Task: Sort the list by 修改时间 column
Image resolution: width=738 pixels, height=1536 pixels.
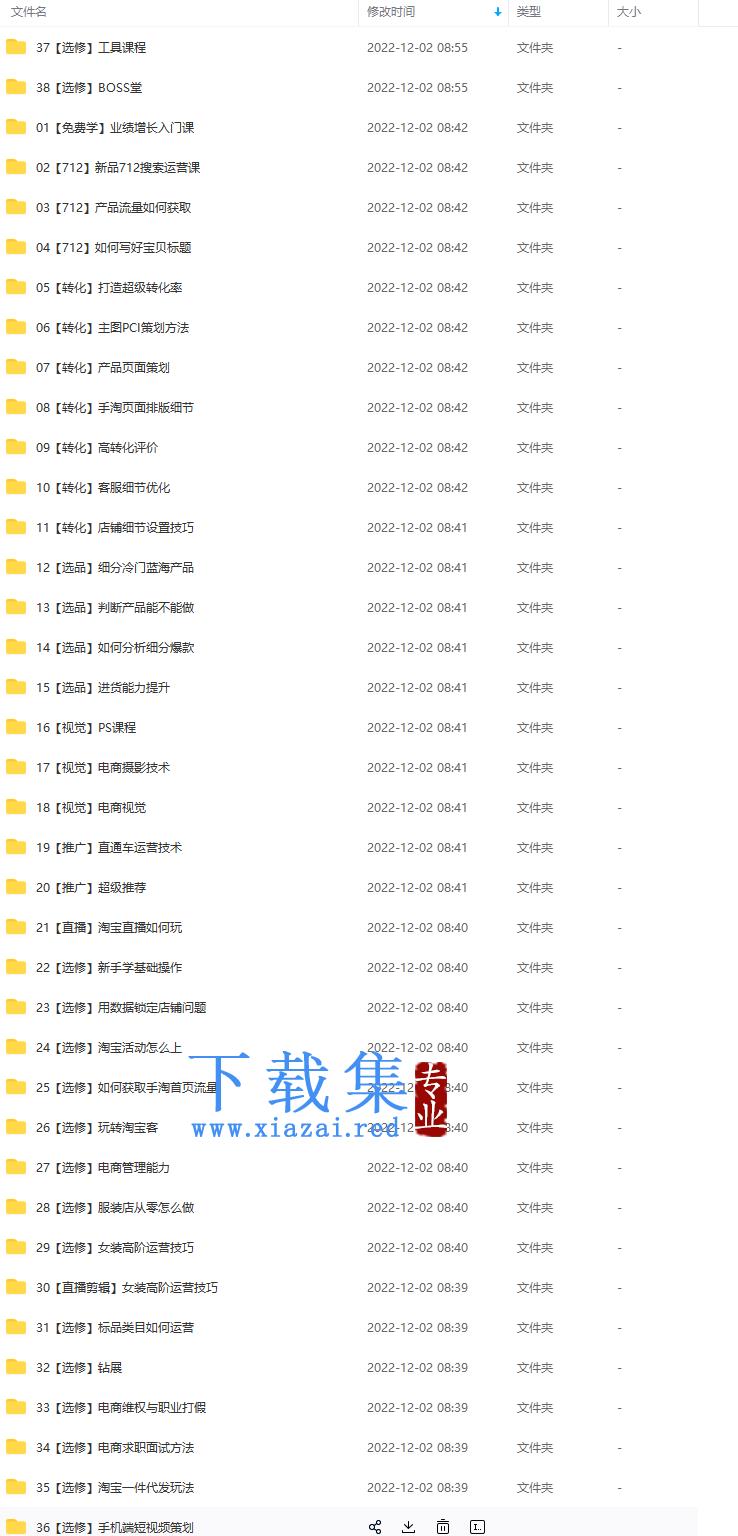Action: [x=391, y=12]
